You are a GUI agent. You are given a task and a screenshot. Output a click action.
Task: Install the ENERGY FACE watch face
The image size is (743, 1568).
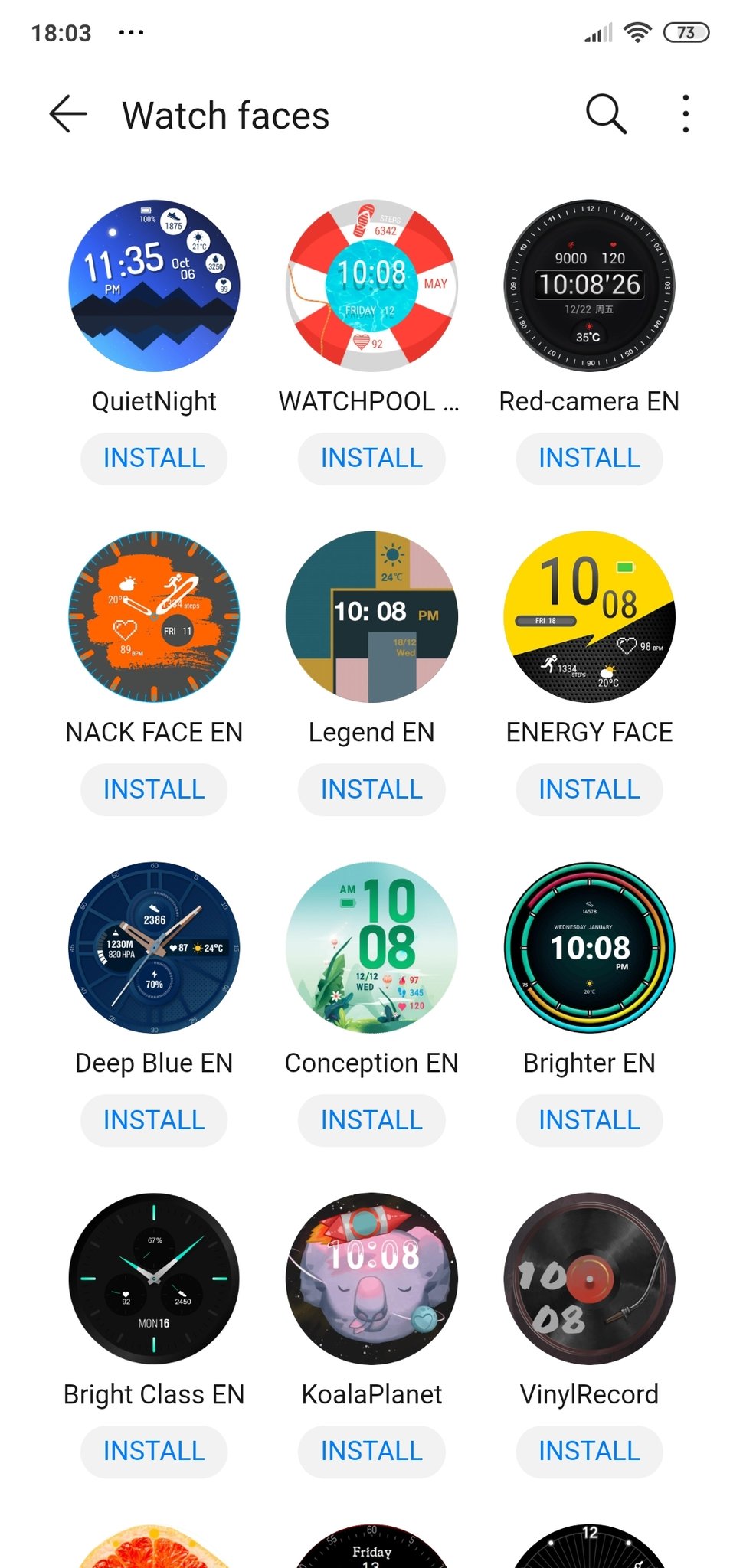pyautogui.click(x=589, y=789)
